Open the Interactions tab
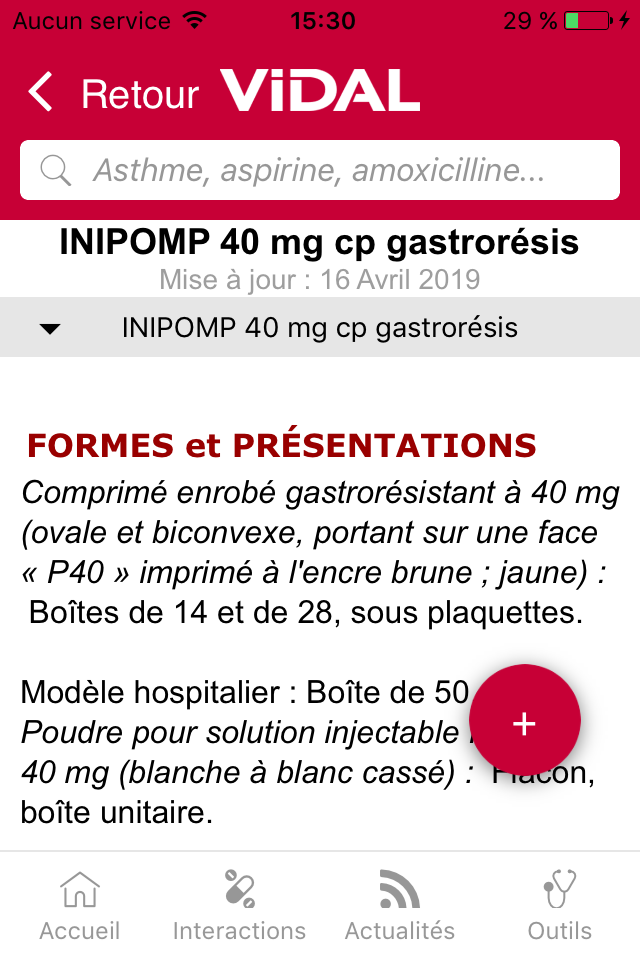 pyautogui.click(x=239, y=906)
